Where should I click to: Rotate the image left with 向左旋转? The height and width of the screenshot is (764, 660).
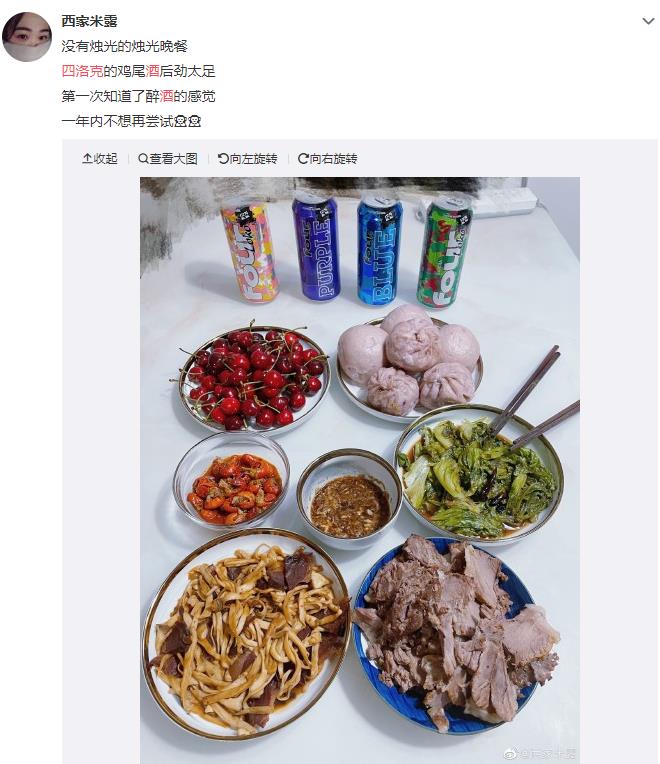click(x=247, y=159)
